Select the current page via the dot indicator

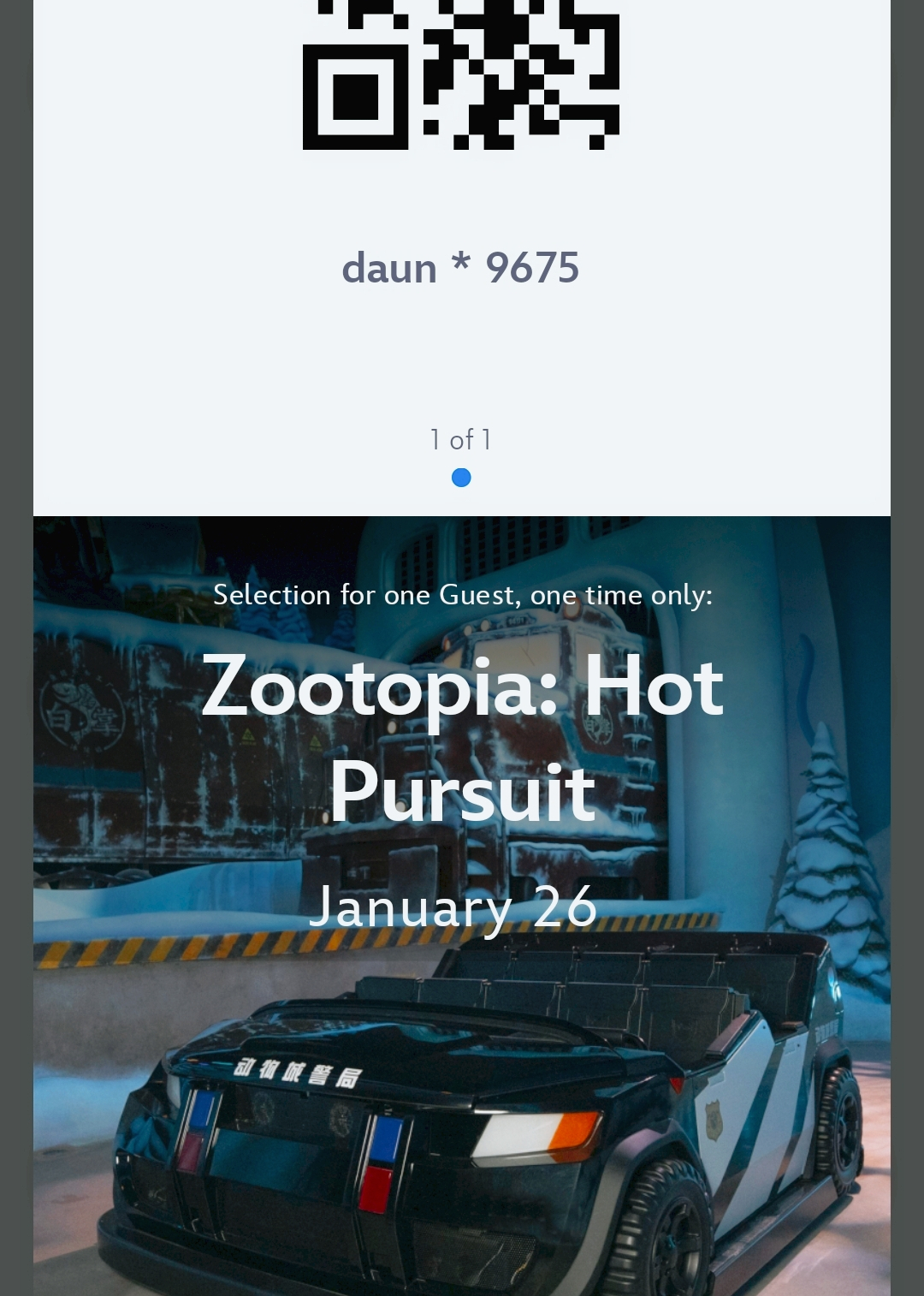(x=461, y=478)
